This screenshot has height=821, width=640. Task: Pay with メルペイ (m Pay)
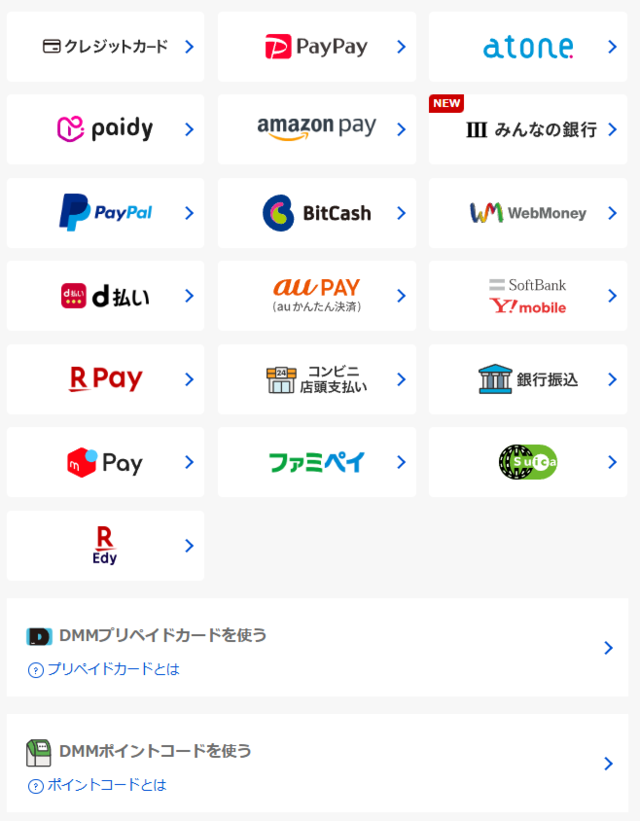105,462
